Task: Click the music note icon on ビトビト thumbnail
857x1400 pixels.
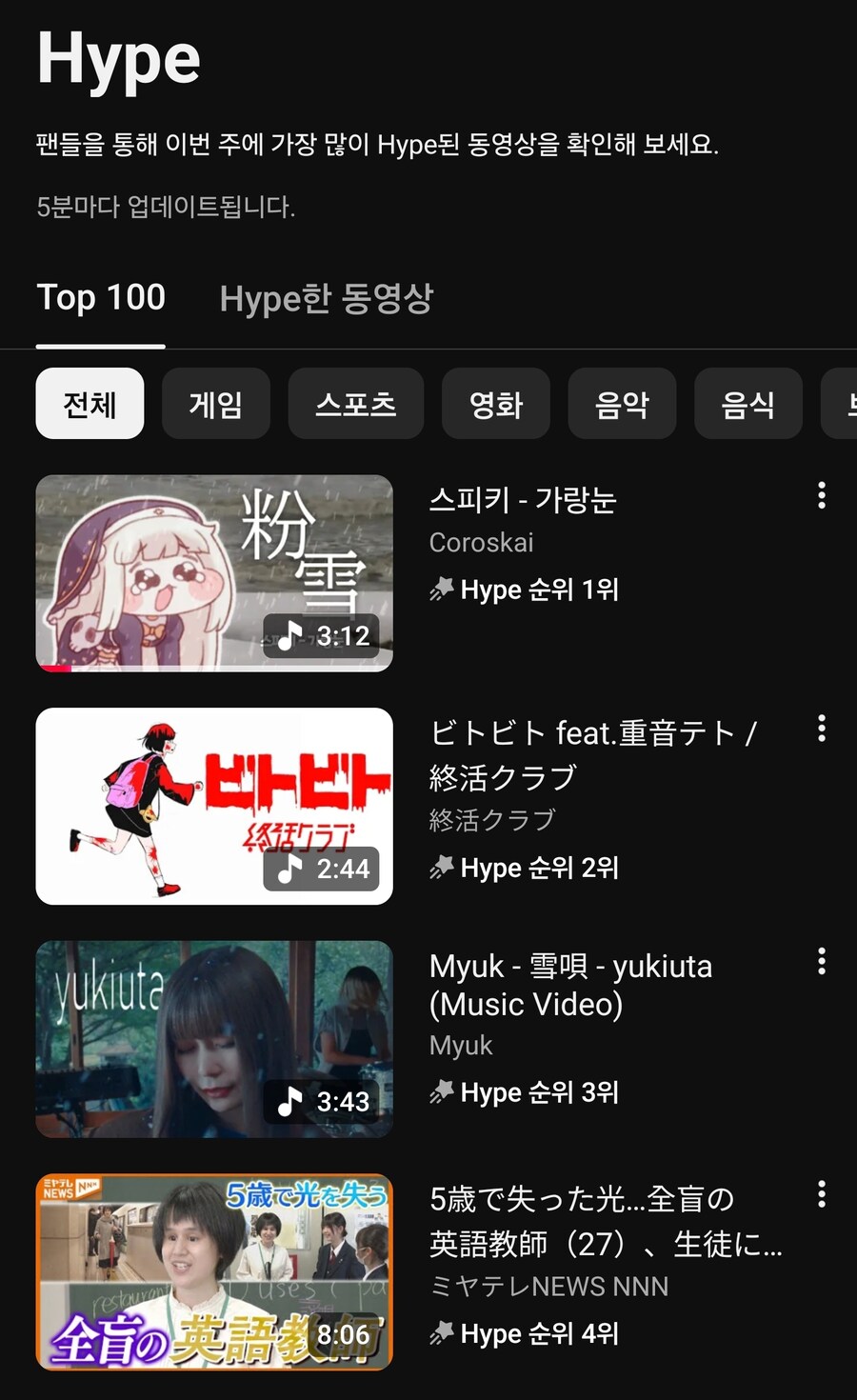Action: [x=290, y=869]
